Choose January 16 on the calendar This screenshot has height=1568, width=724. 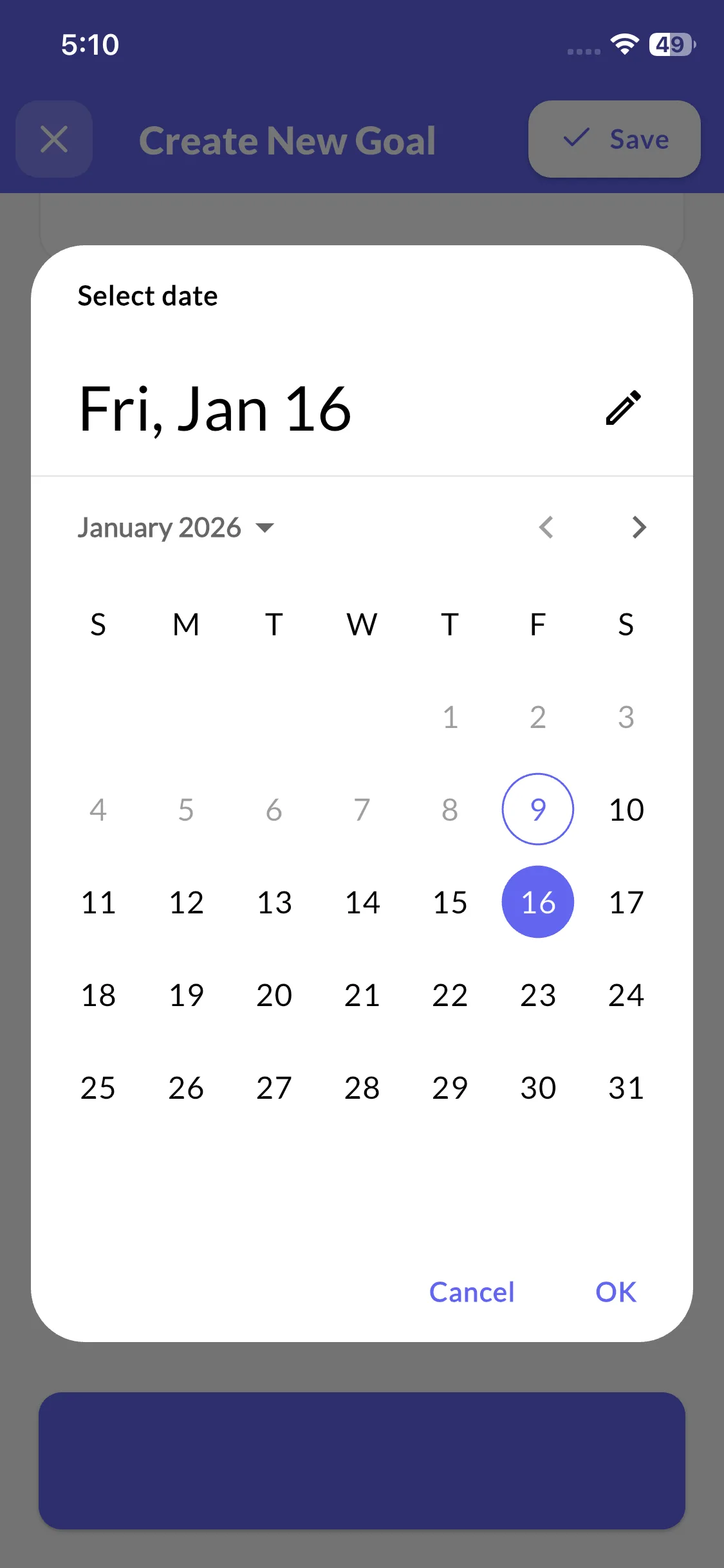coord(537,902)
